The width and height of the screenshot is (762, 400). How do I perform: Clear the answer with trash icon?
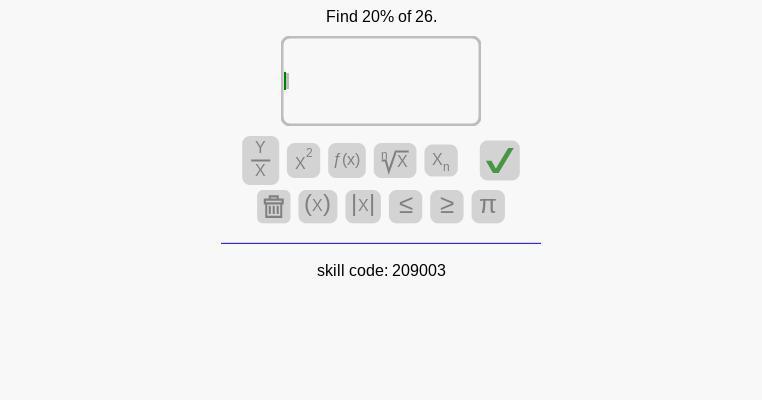(273, 207)
